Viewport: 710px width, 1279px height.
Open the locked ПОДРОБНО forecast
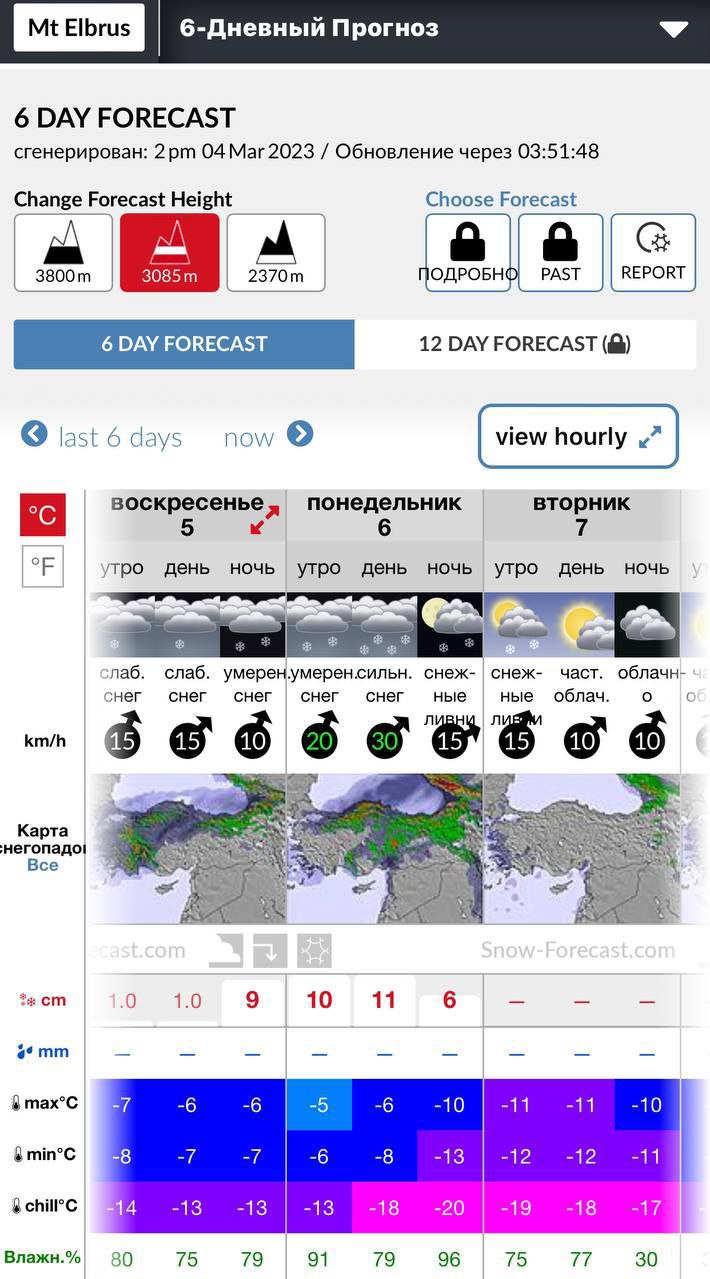(467, 253)
